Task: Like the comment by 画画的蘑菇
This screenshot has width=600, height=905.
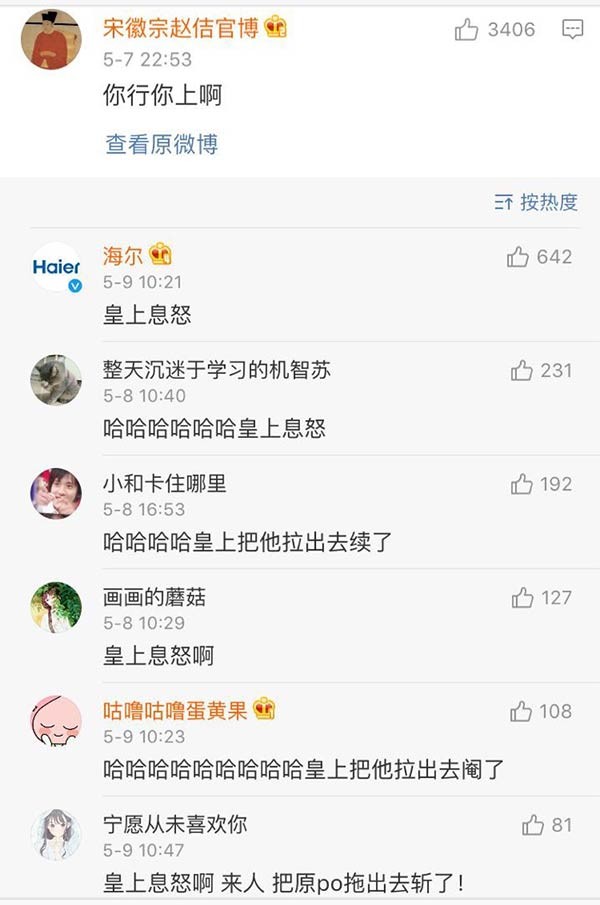Action: click(x=522, y=598)
